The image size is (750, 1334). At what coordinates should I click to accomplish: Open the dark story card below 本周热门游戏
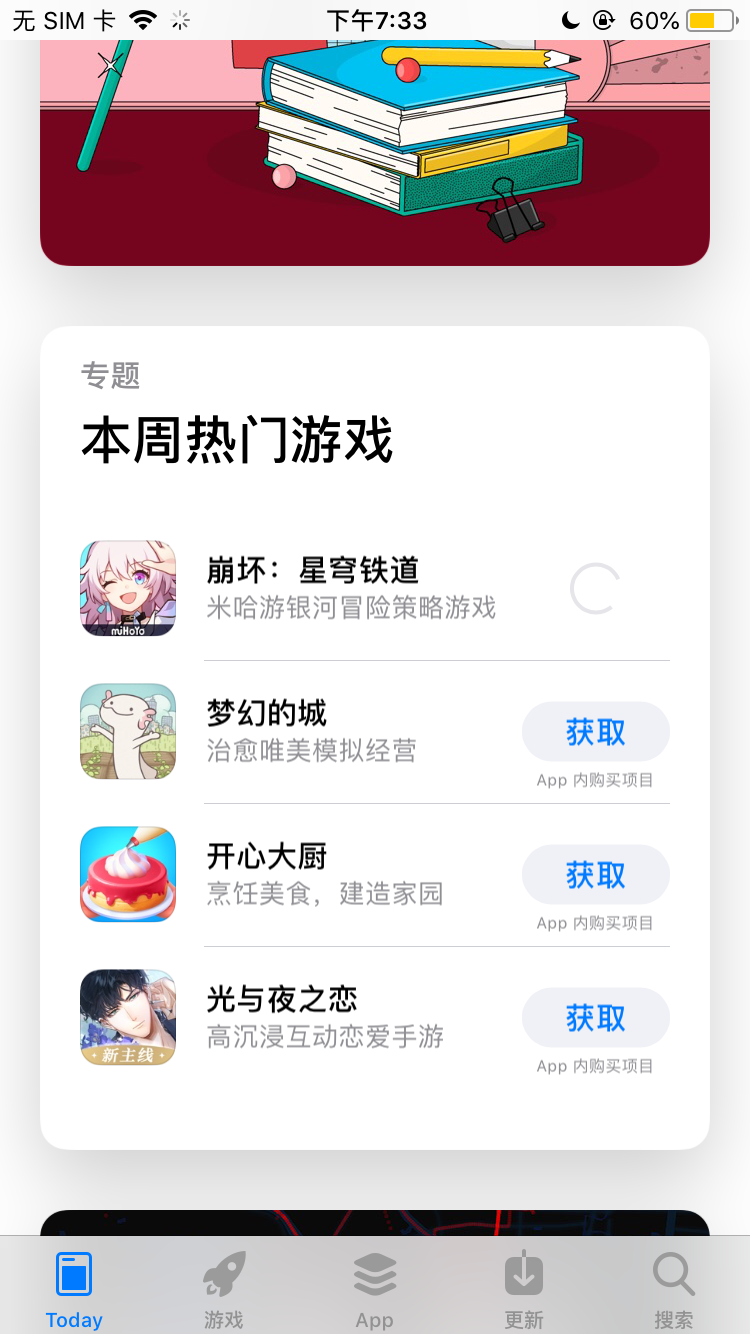point(375,1222)
